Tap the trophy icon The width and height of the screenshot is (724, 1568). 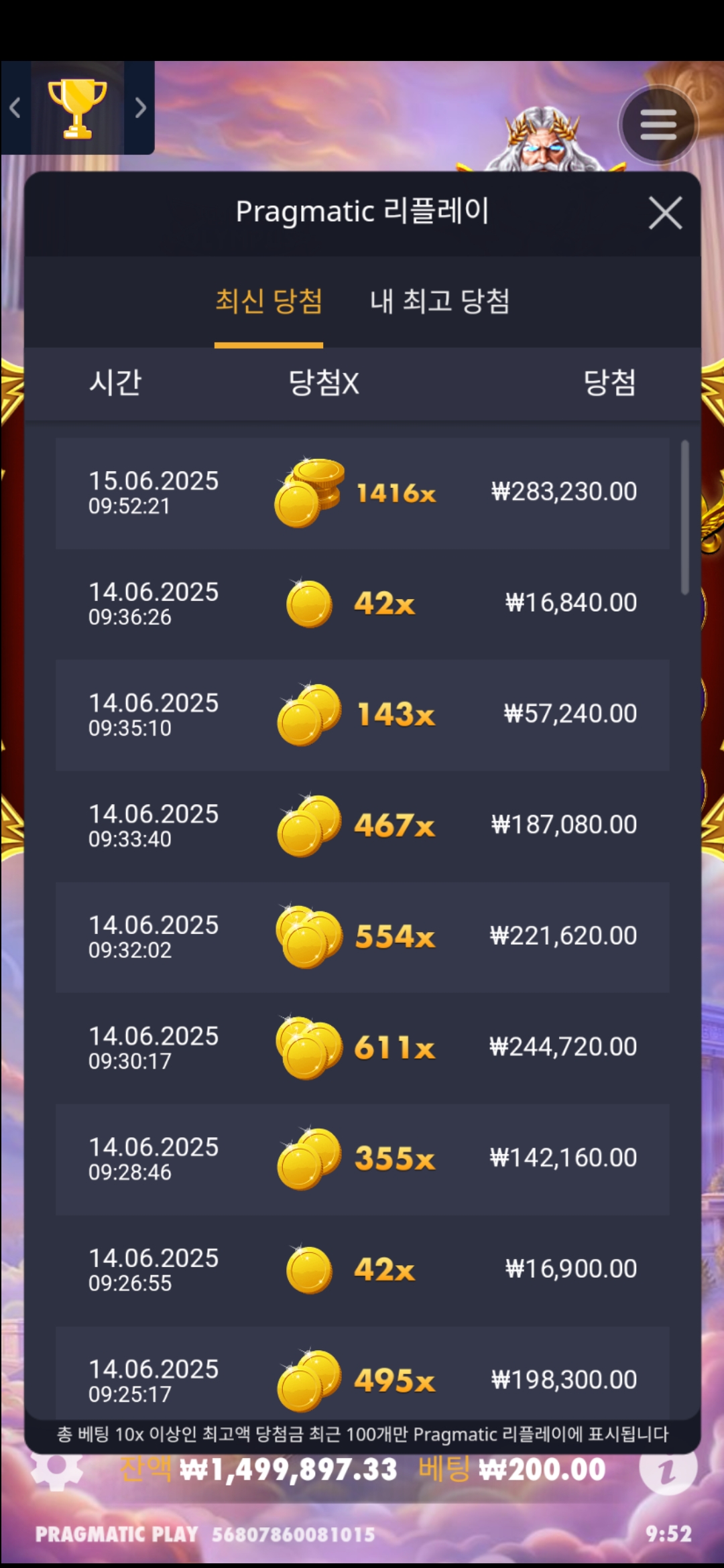pos(77,108)
